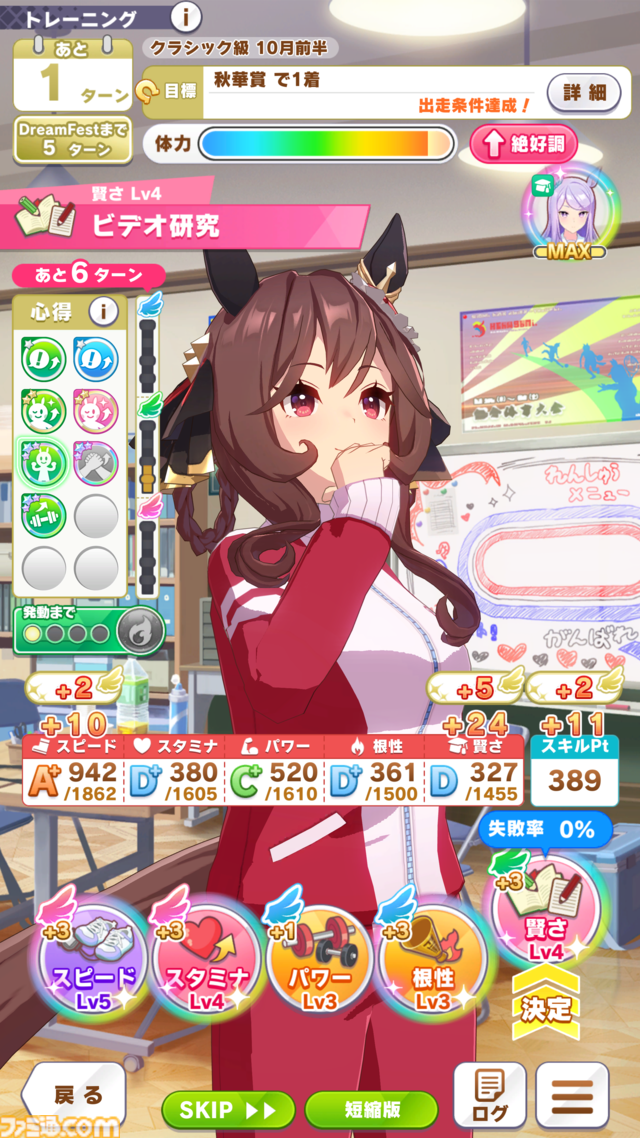Open the hamburger menu
Screen dimensions: 640x1138
click(x=573, y=1095)
